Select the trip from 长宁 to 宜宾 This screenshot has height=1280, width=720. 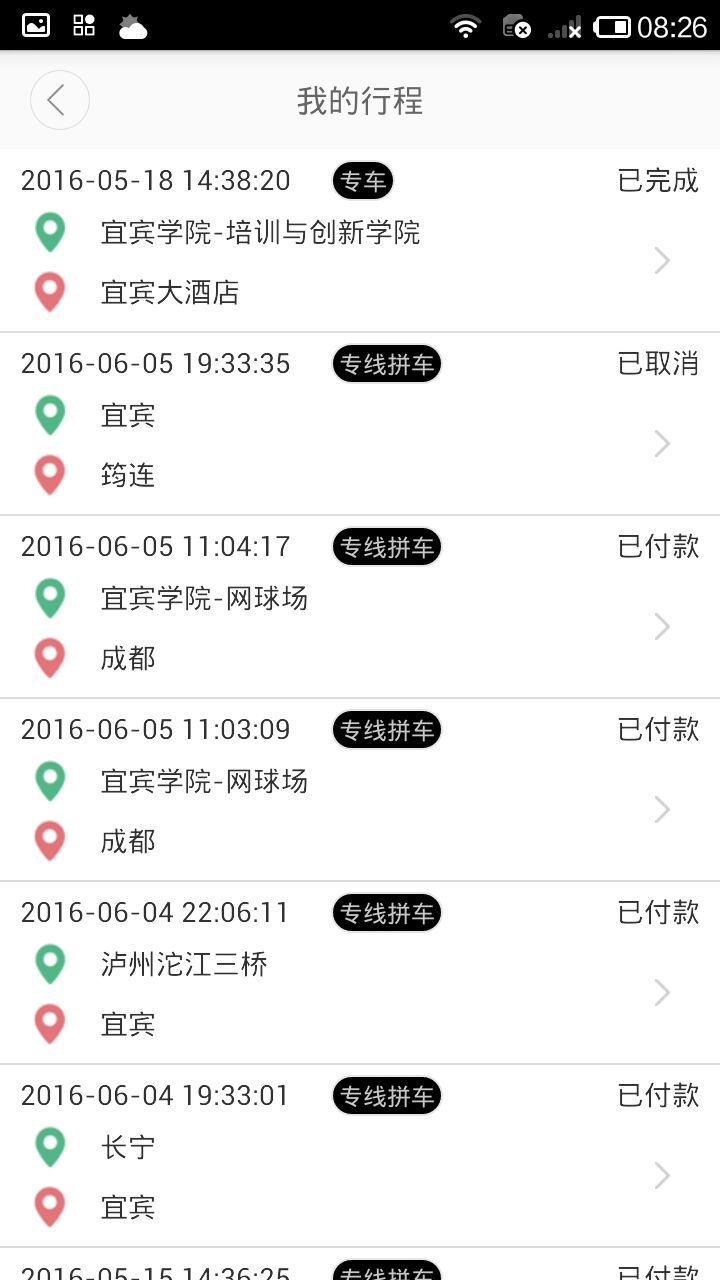(360, 1157)
